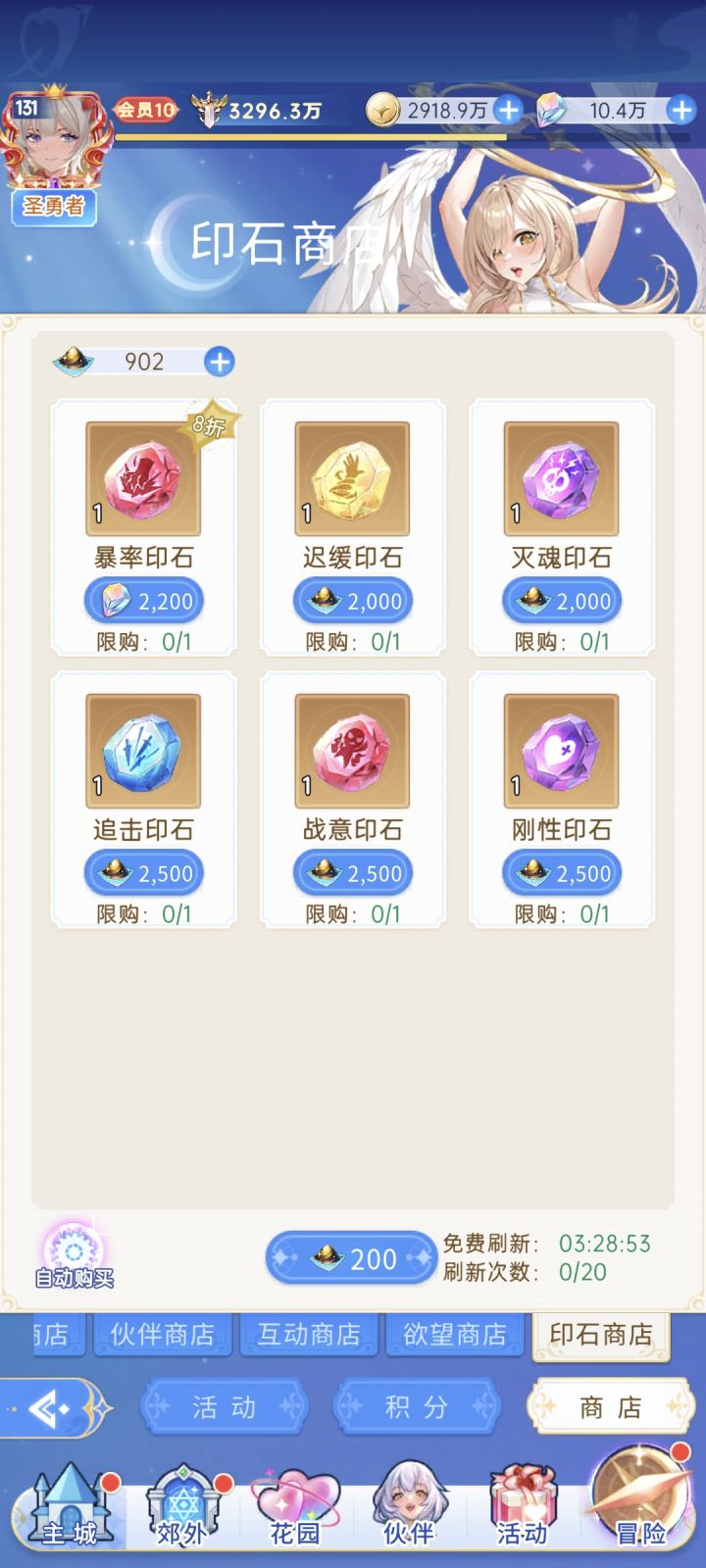Screen dimensions: 706x1568
Task: Select the 互动商店 tab
Action: click(x=309, y=1335)
